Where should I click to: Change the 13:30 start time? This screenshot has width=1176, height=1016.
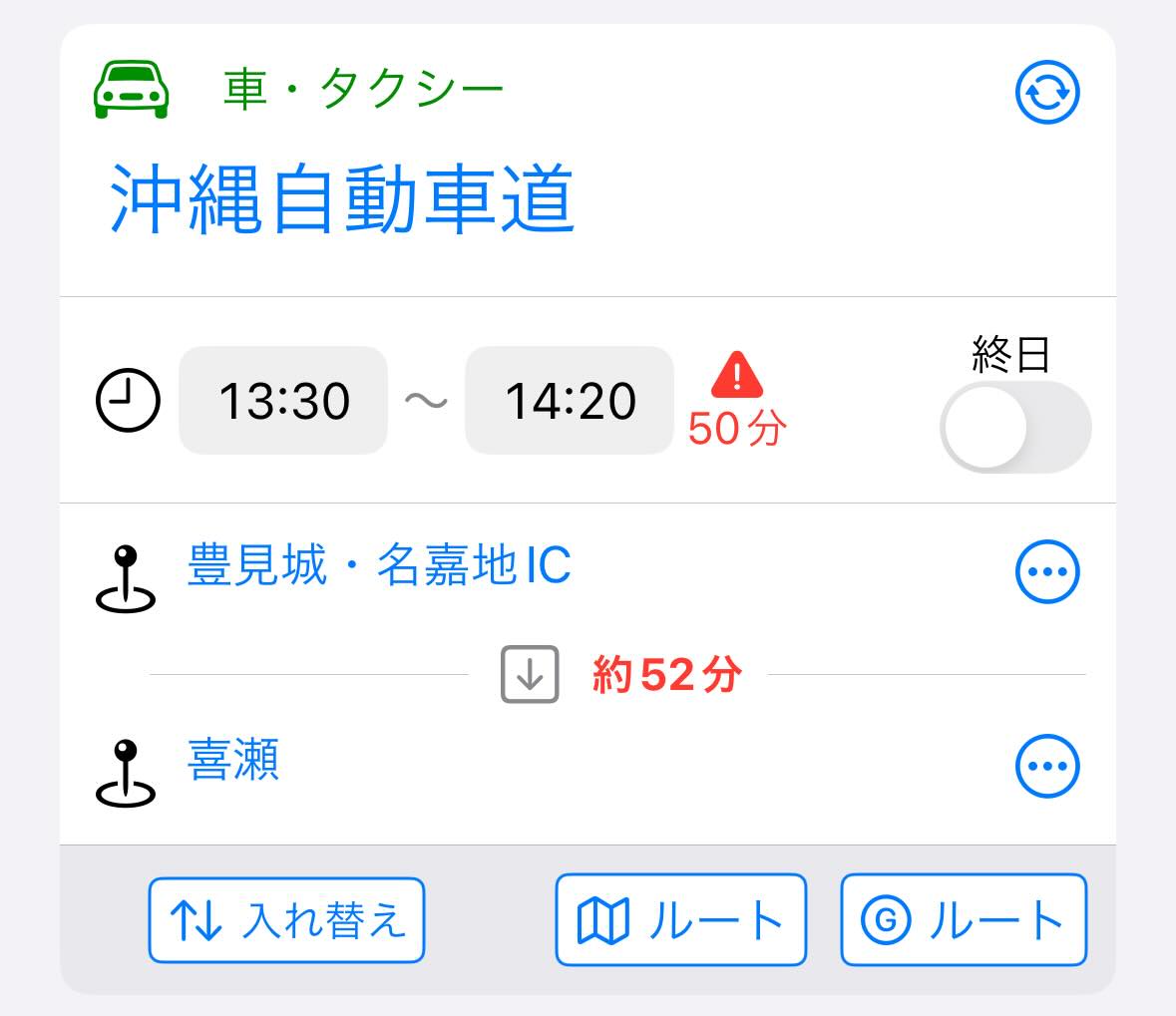pyautogui.click(x=283, y=401)
